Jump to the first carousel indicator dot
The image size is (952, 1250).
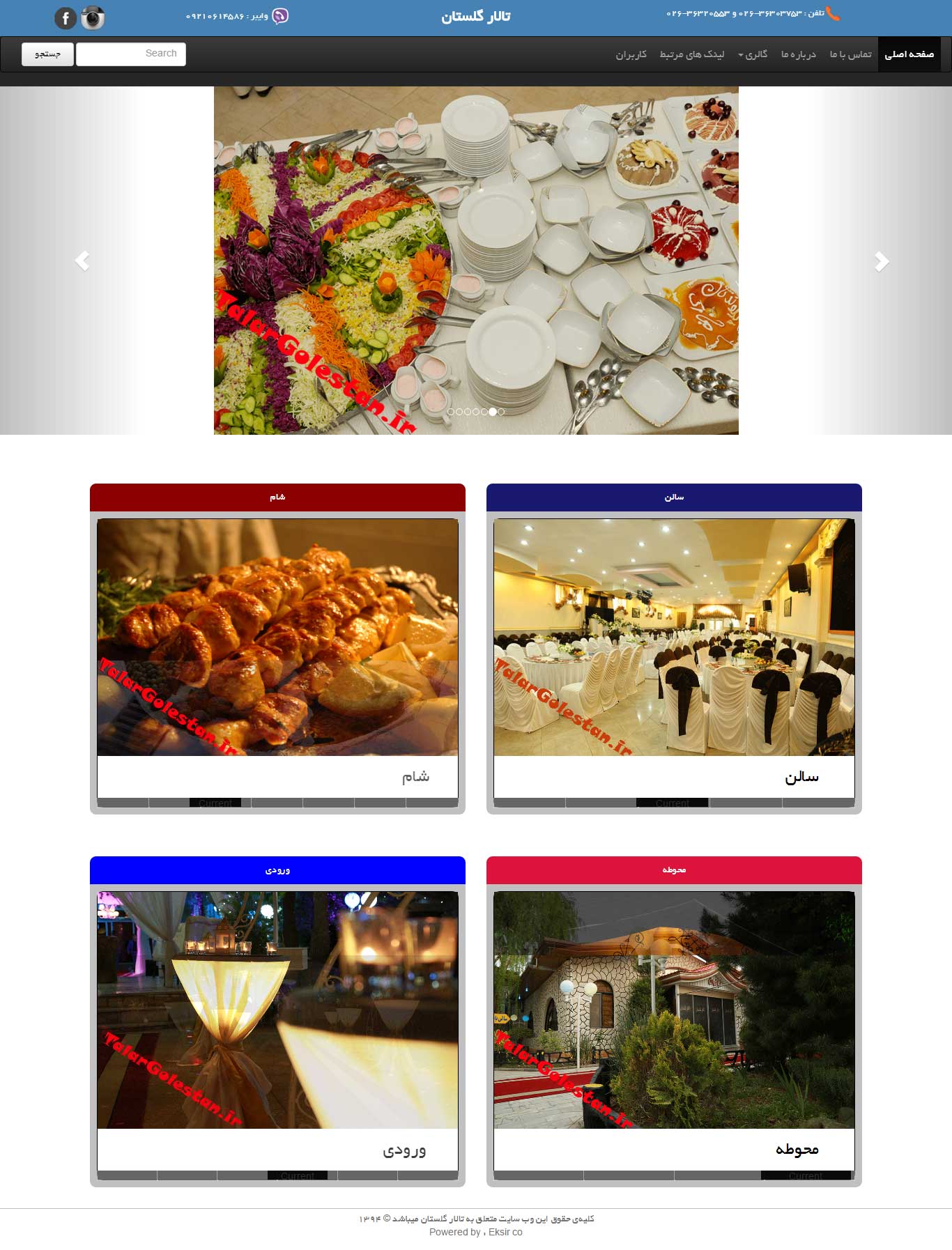click(451, 412)
